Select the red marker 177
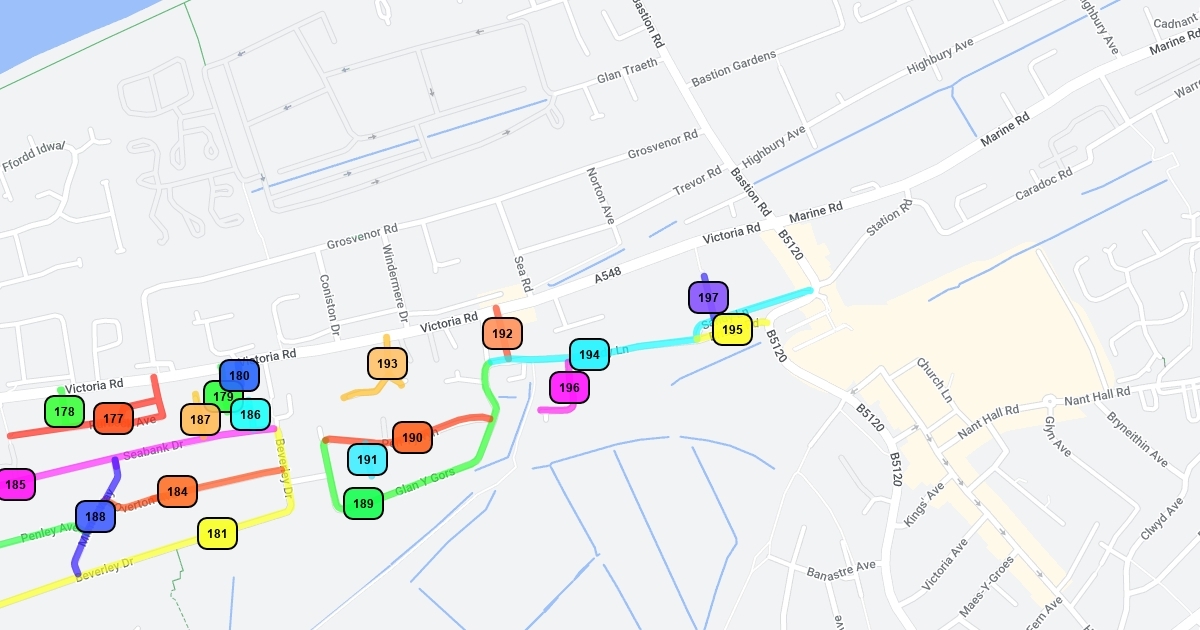This screenshot has width=1200, height=630. [113, 419]
